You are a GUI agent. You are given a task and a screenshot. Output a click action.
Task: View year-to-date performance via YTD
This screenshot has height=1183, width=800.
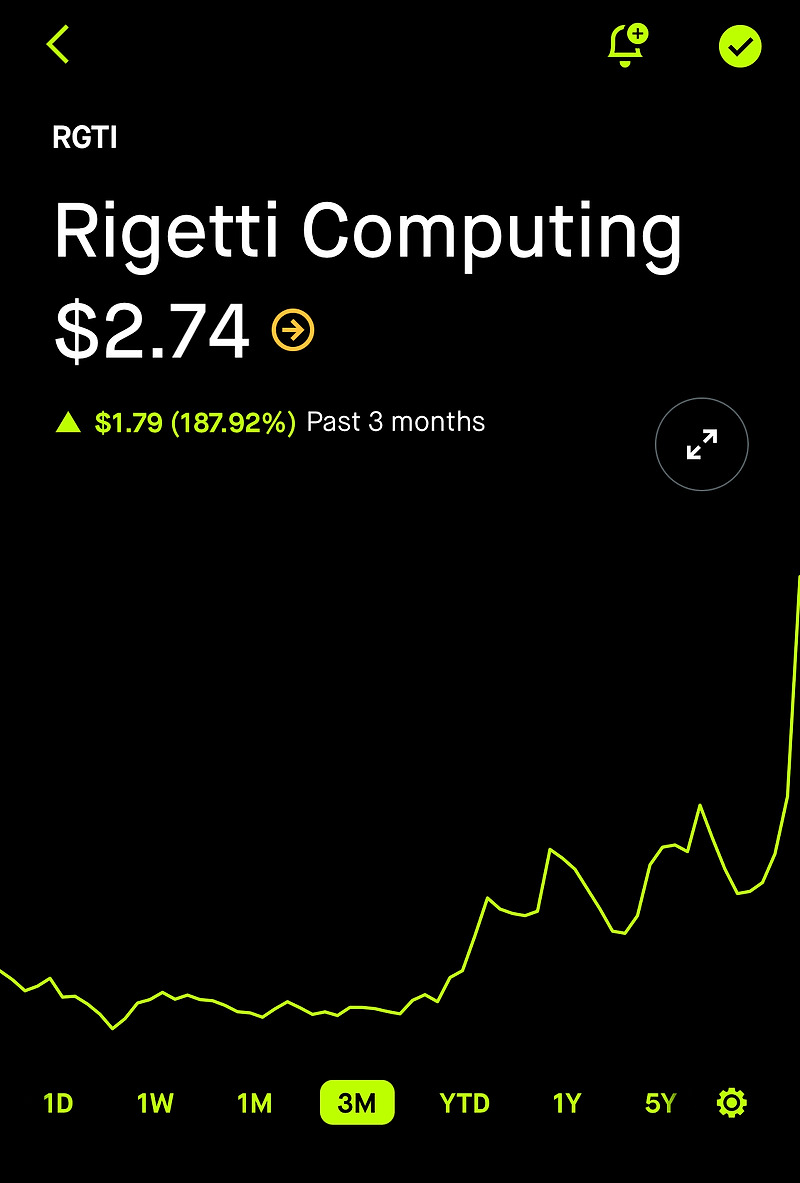tap(463, 1103)
